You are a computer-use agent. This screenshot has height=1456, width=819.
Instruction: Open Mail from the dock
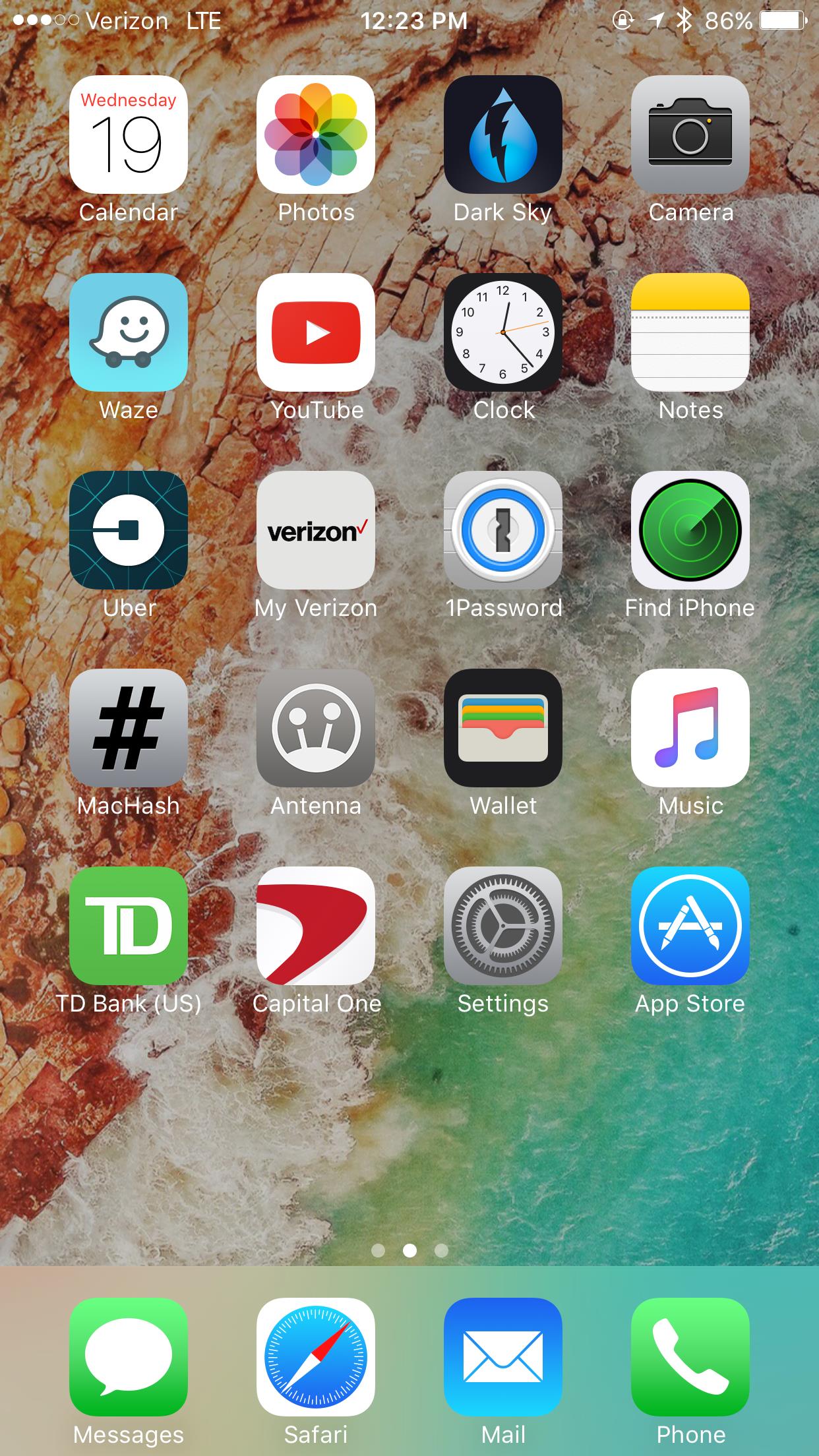point(503,1357)
